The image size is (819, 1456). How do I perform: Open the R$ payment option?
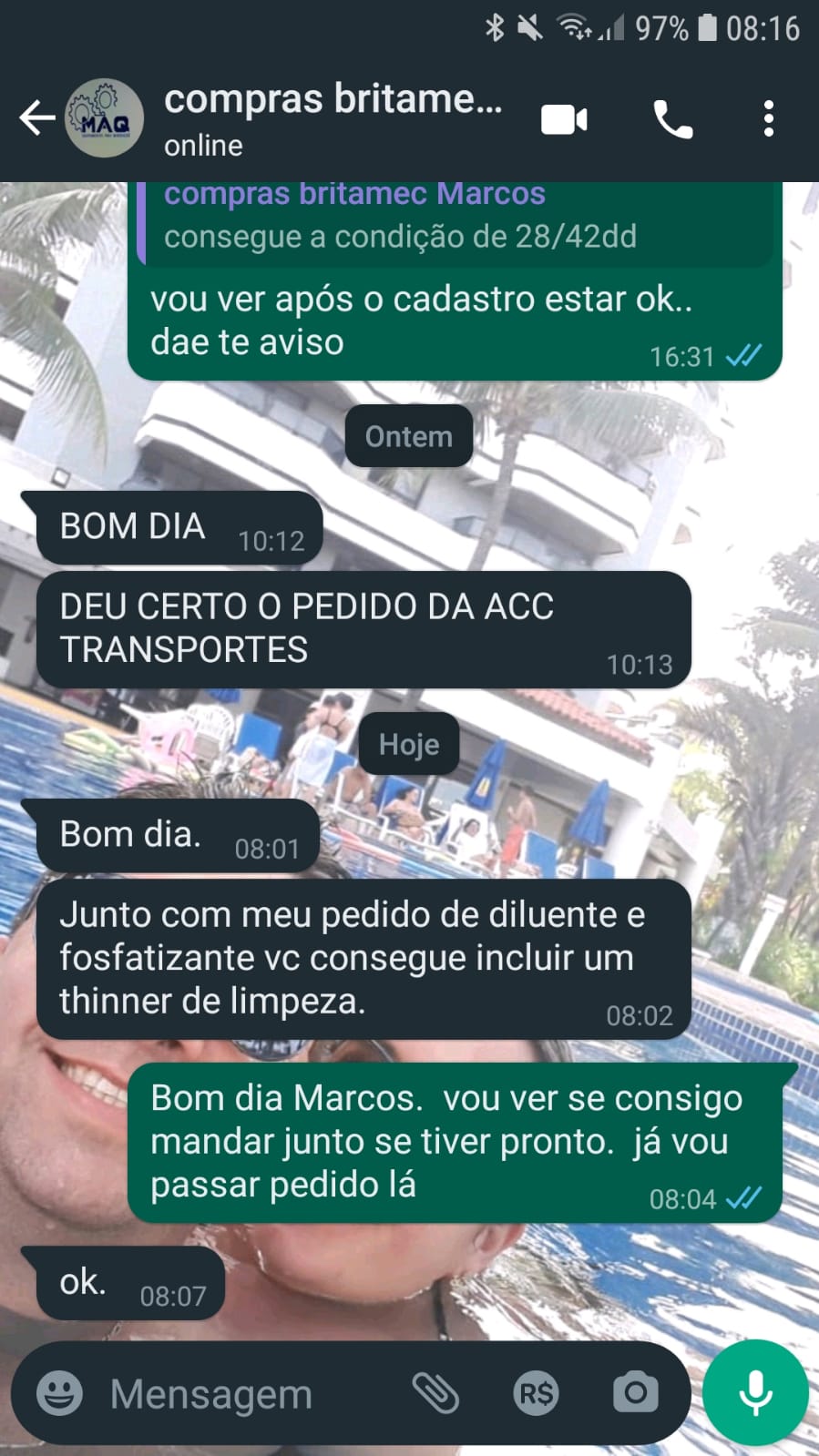(x=536, y=1393)
